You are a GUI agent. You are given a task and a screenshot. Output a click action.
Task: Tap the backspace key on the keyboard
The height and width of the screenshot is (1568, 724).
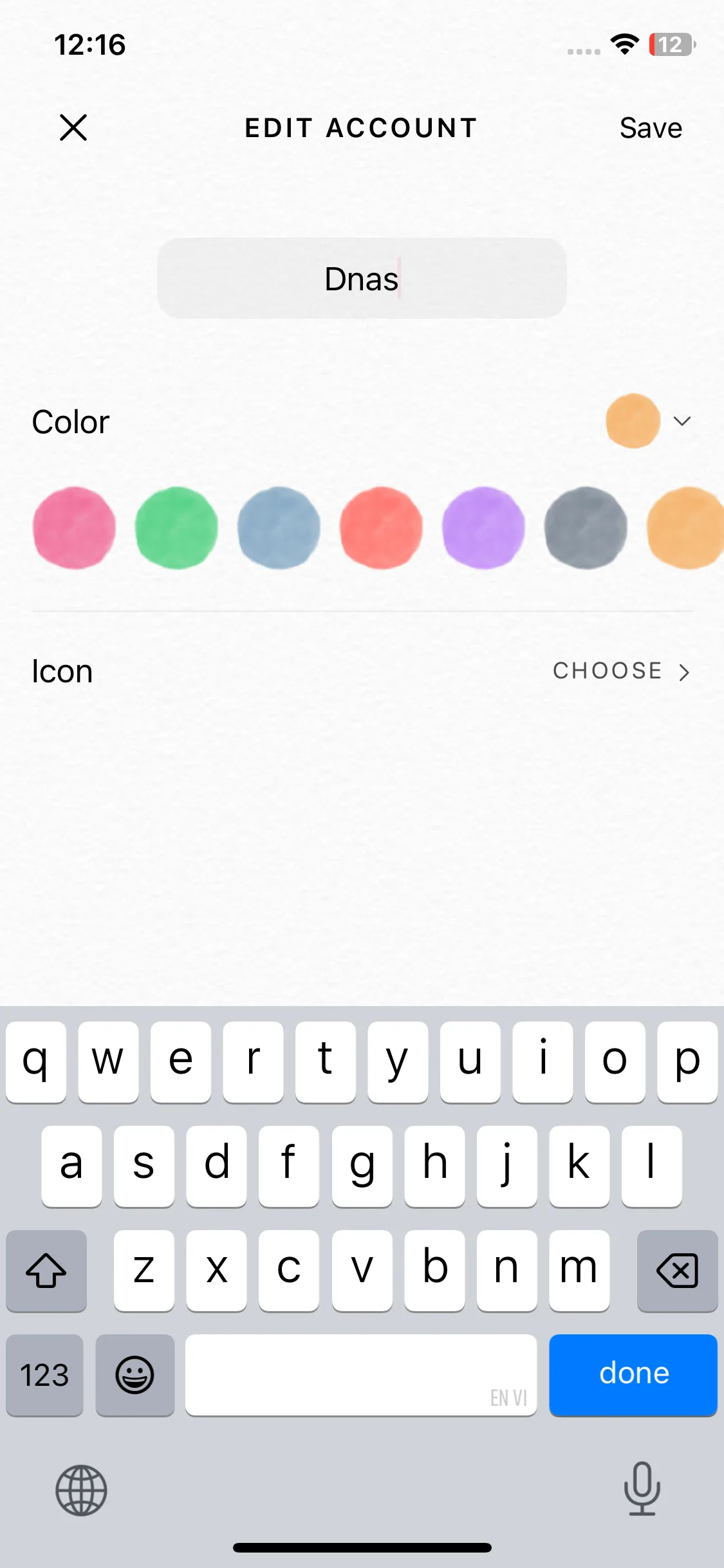(x=677, y=1271)
